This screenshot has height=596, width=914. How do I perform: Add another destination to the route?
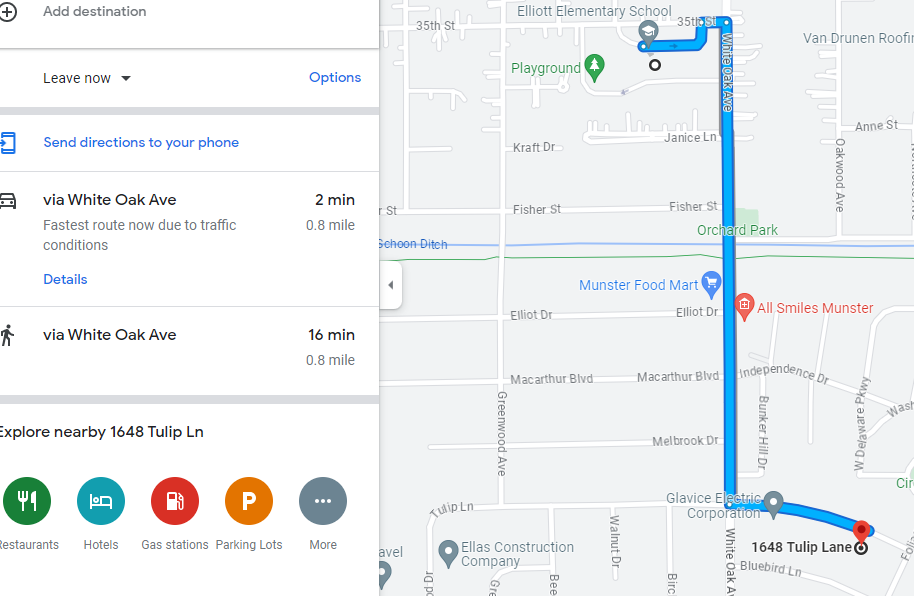[x=93, y=12]
